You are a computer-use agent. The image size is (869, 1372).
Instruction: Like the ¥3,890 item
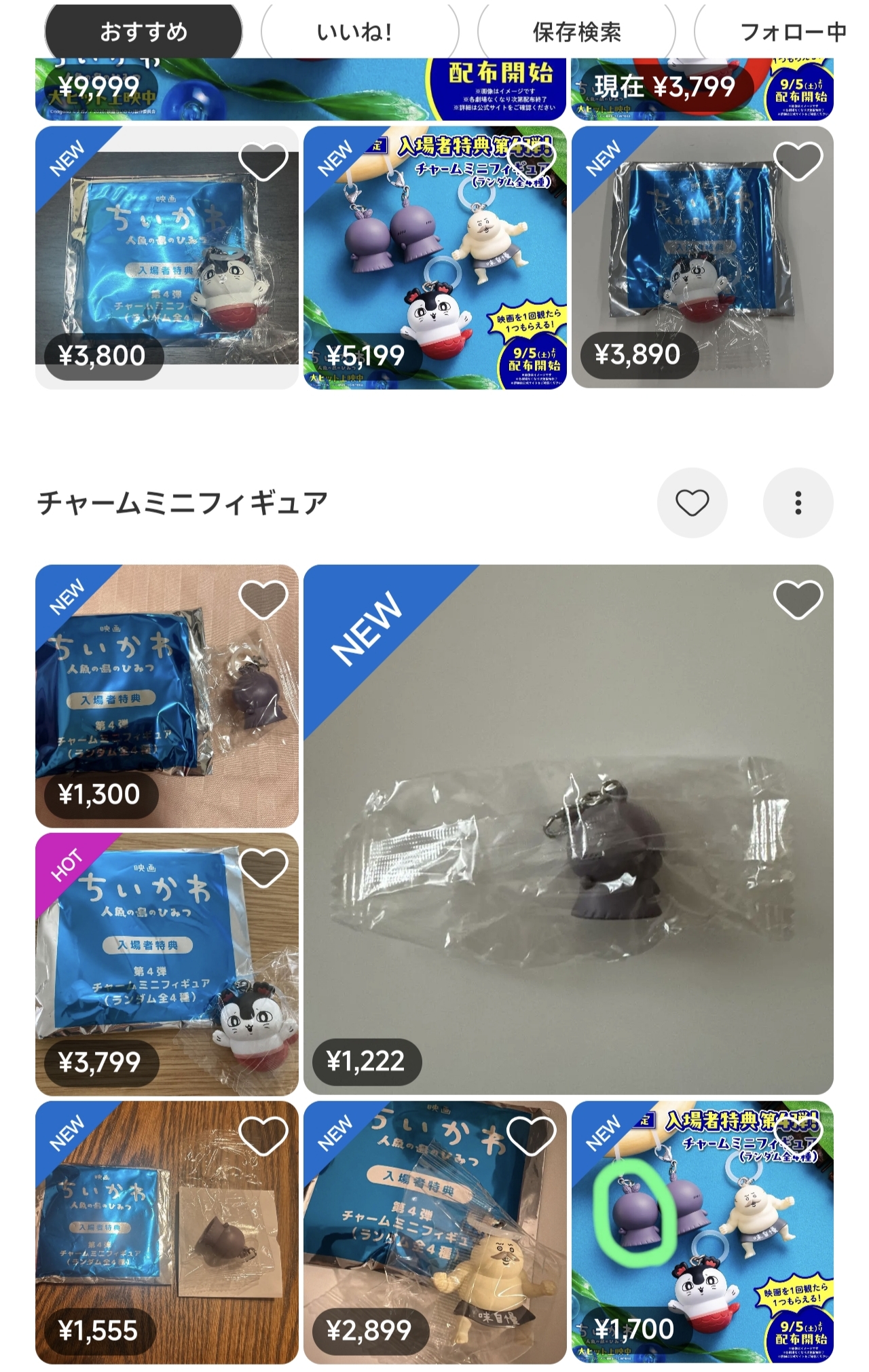(x=798, y=160)
